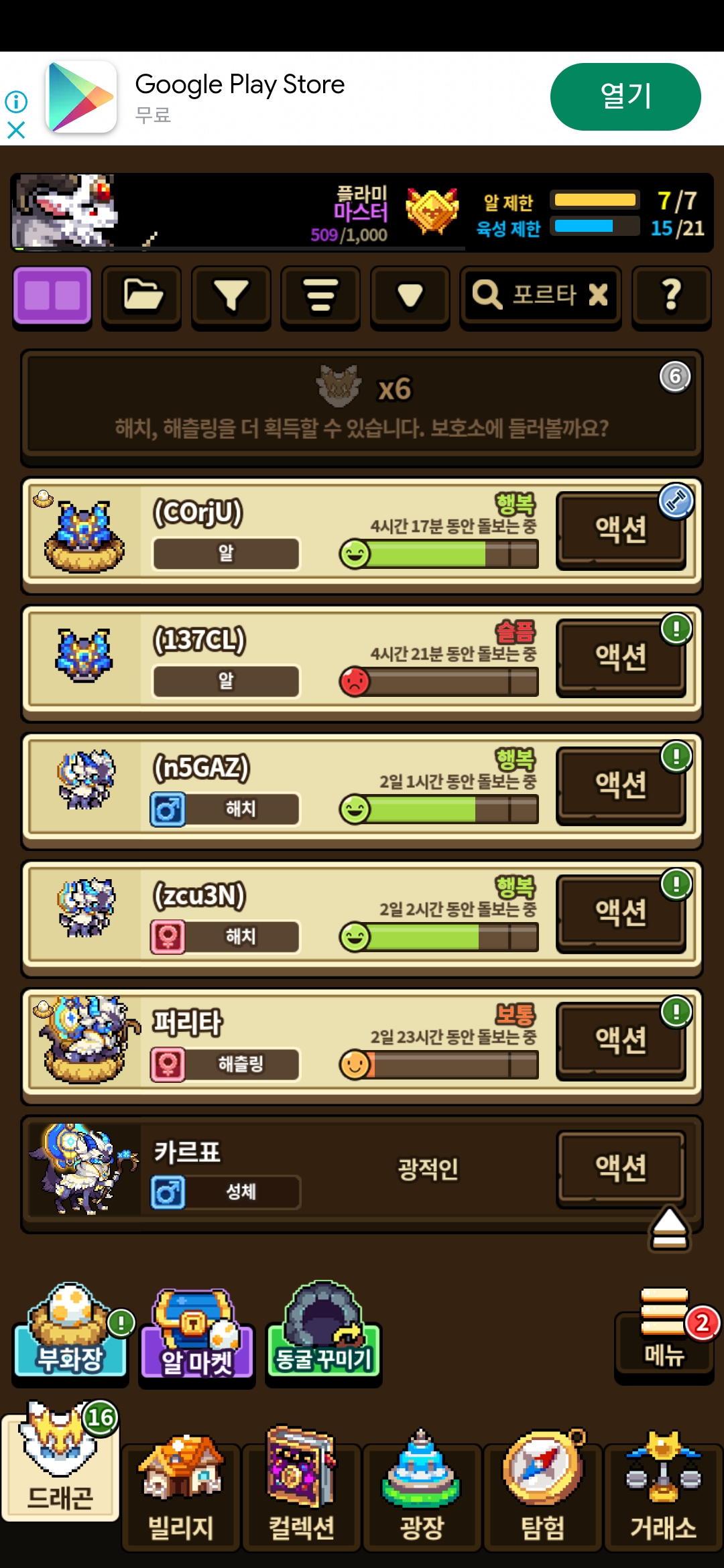Screen dimensions: 724x1568
Task: Go to the 부화장 hatchery
Action: [70, 1333]
